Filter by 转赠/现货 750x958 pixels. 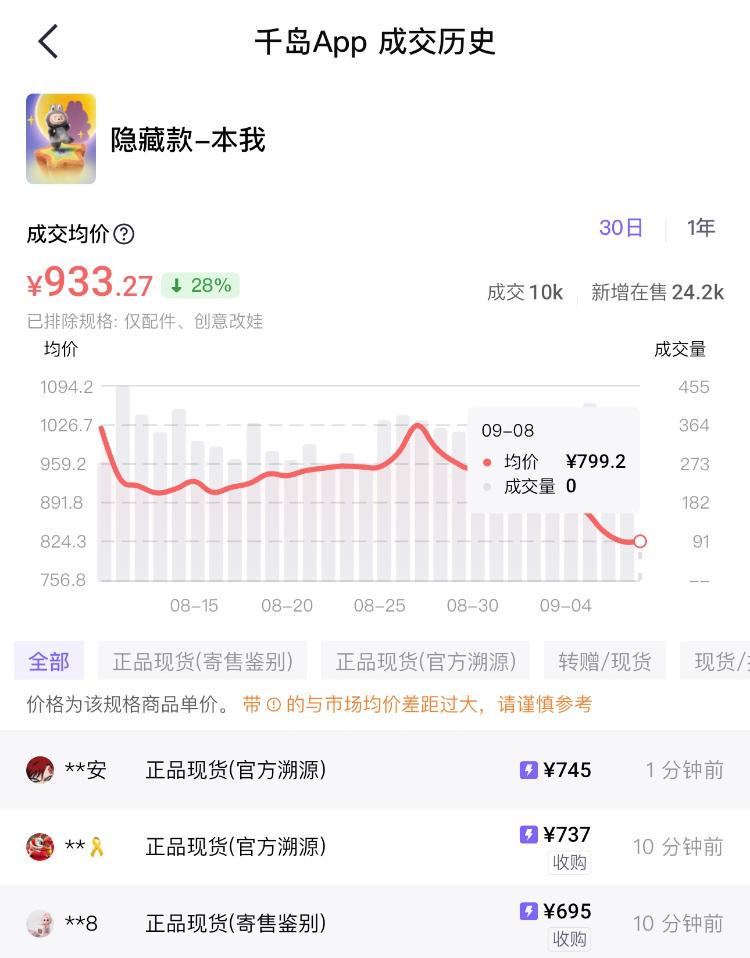coord(605,661)
